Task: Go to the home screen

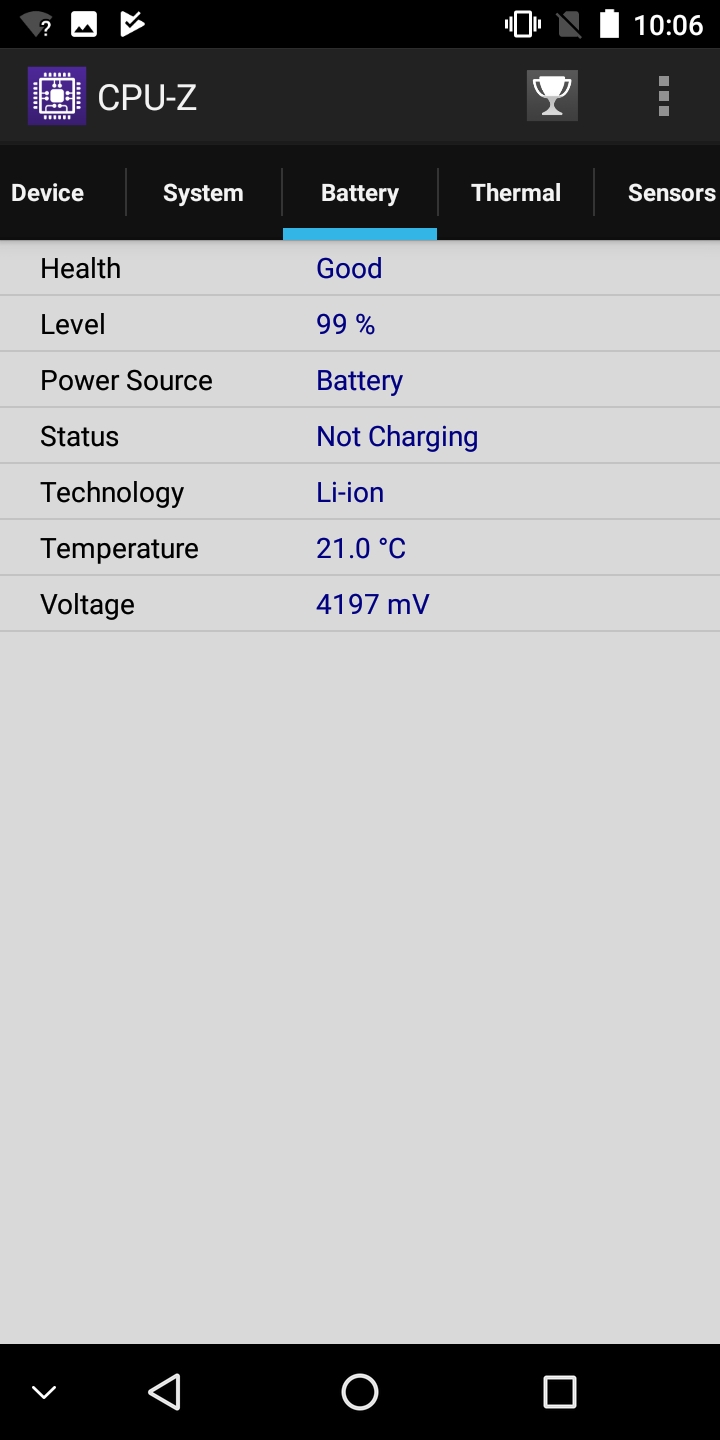Action: click(360, 1391)
